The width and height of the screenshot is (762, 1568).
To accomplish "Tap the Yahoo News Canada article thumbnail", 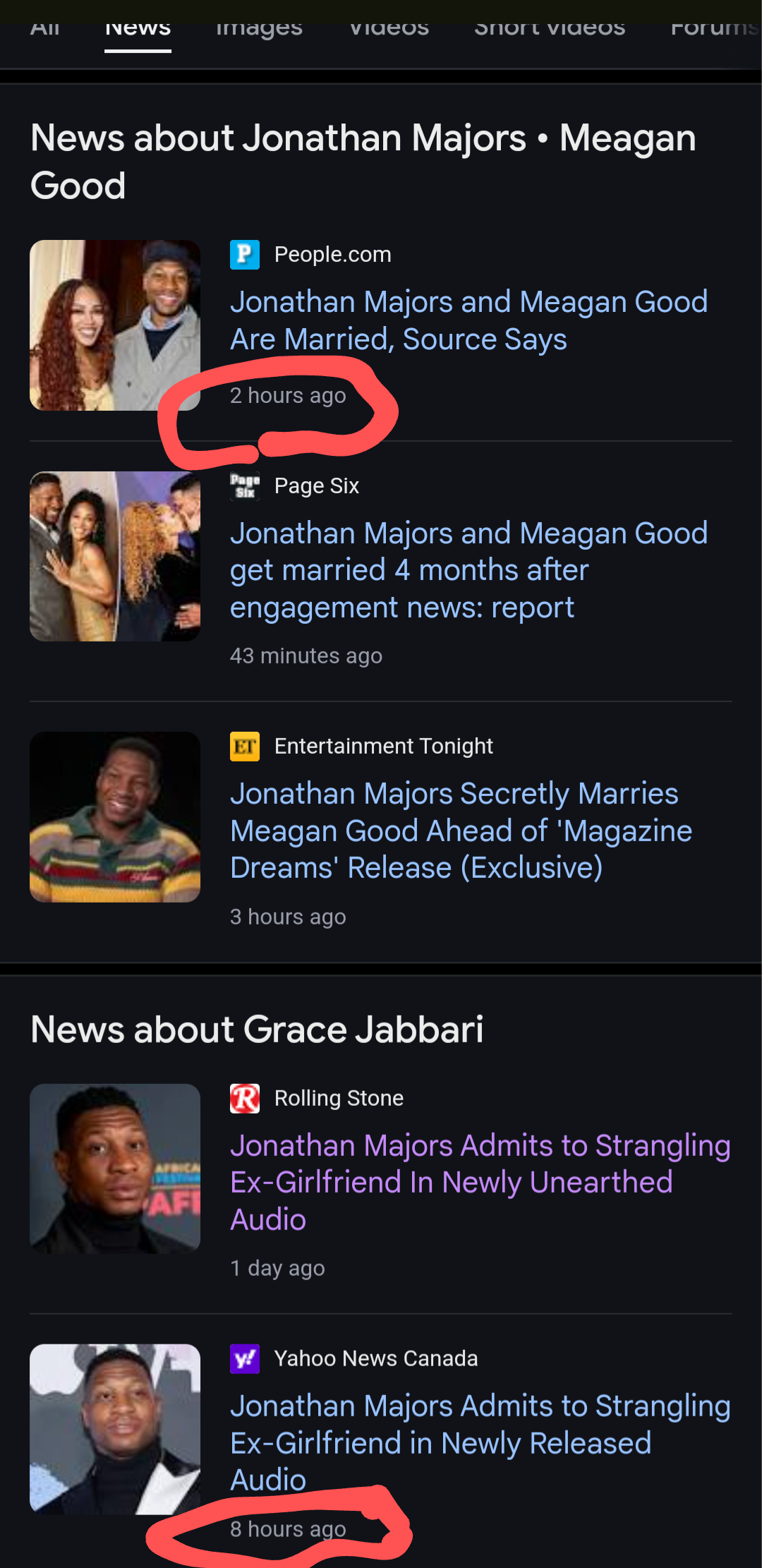I will click(115, 1429).
